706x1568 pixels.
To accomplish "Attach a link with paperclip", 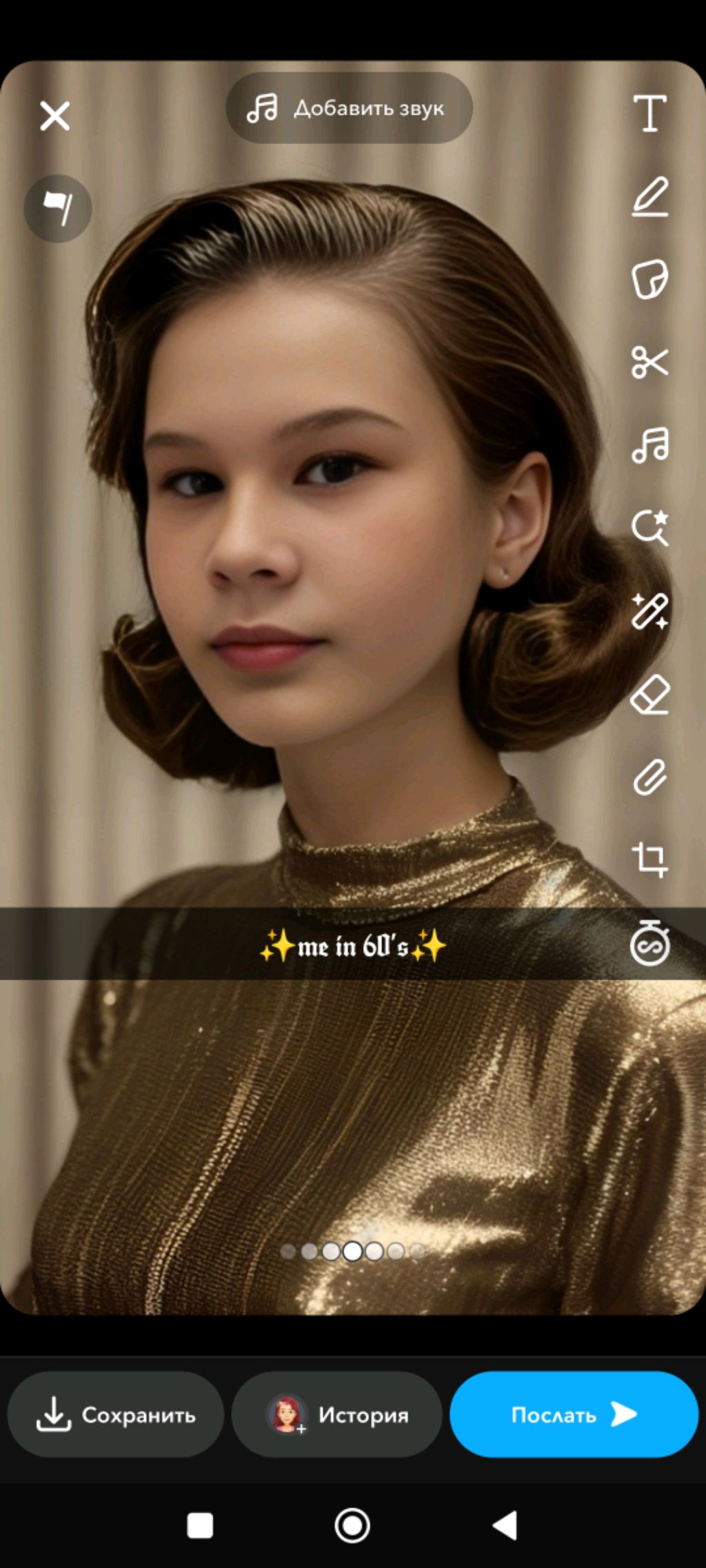I will tap(649, 777).
